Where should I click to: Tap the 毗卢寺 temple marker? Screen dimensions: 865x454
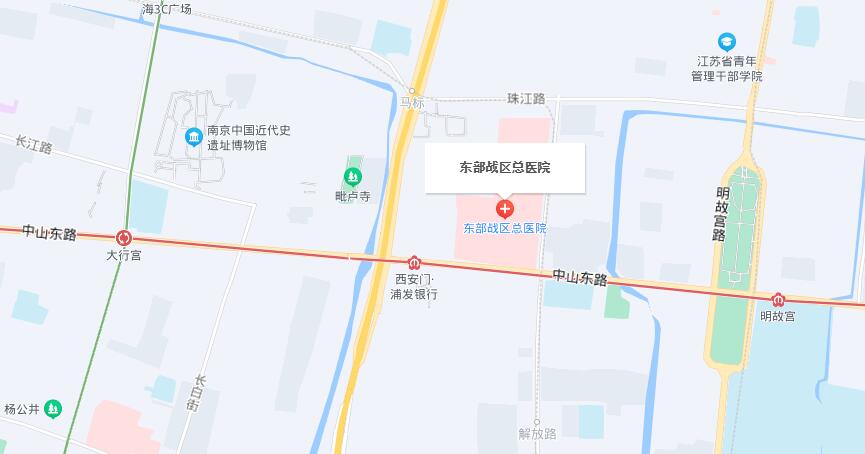click(352, 178)
